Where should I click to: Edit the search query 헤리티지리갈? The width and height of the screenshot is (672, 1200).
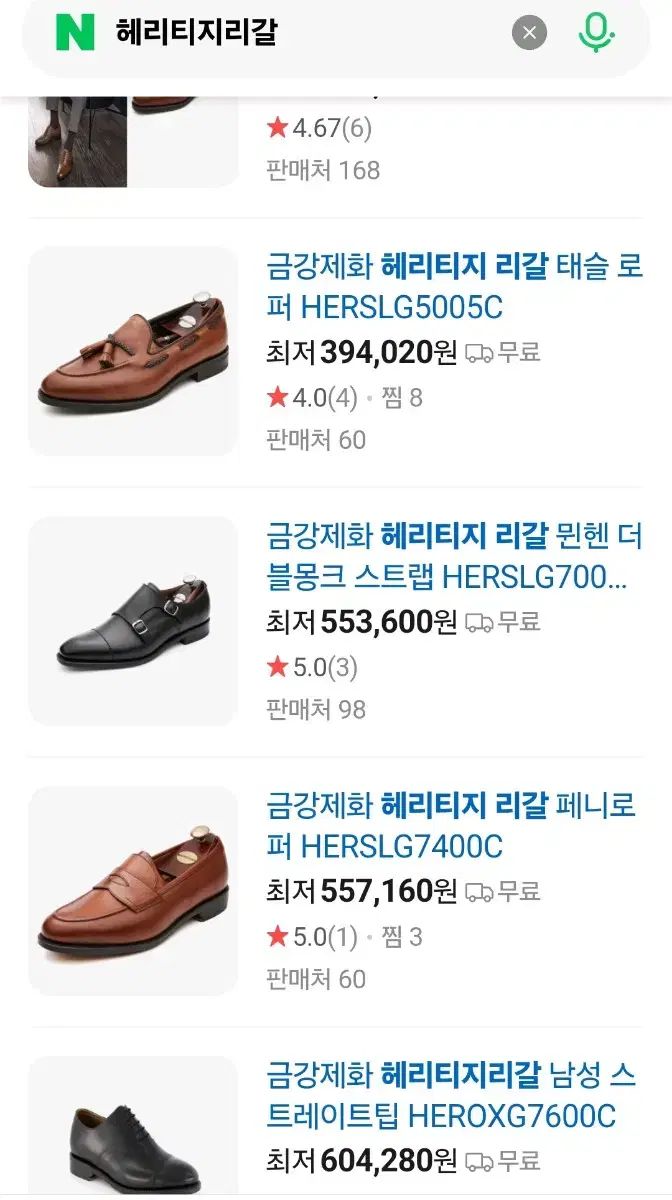click(x=300, y=33)
